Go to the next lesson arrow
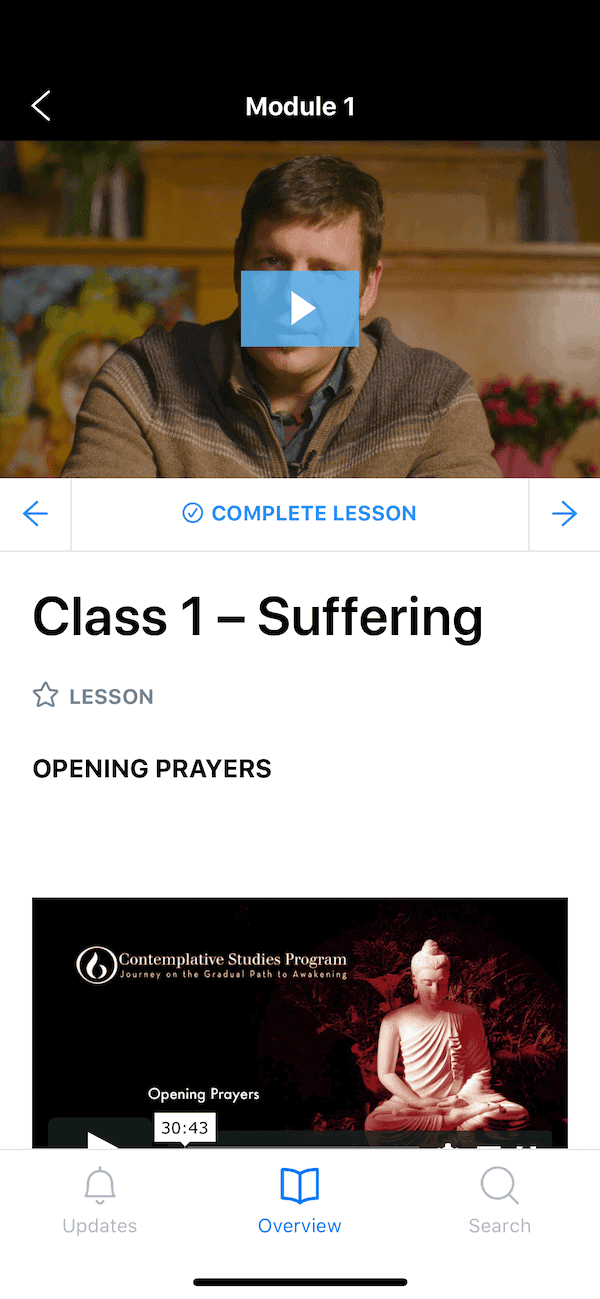The width and height of the screenshot is (600, 1299). 564,514
